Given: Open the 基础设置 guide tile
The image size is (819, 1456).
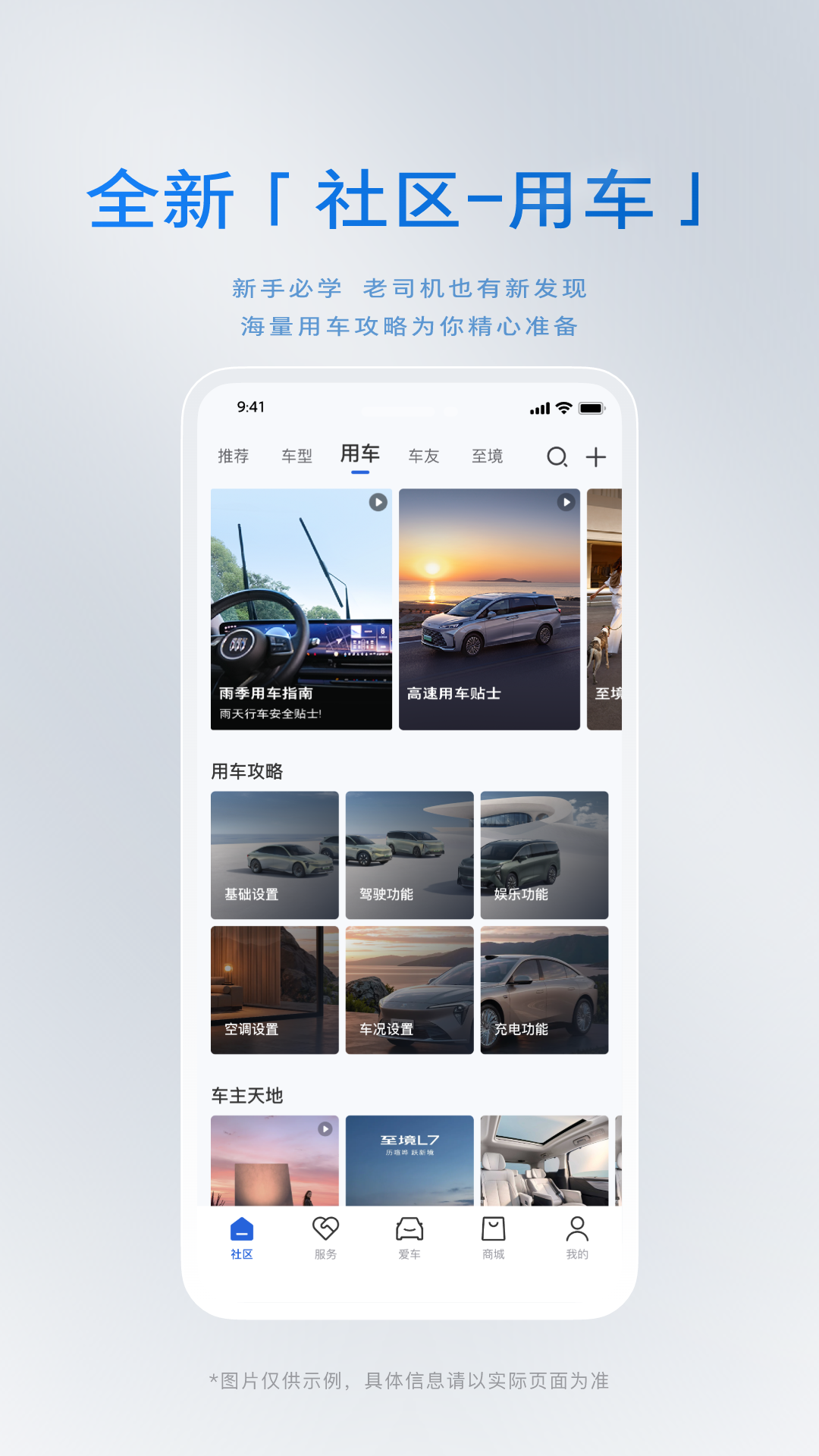Looking at the screenshot, I should coord(275,855).
